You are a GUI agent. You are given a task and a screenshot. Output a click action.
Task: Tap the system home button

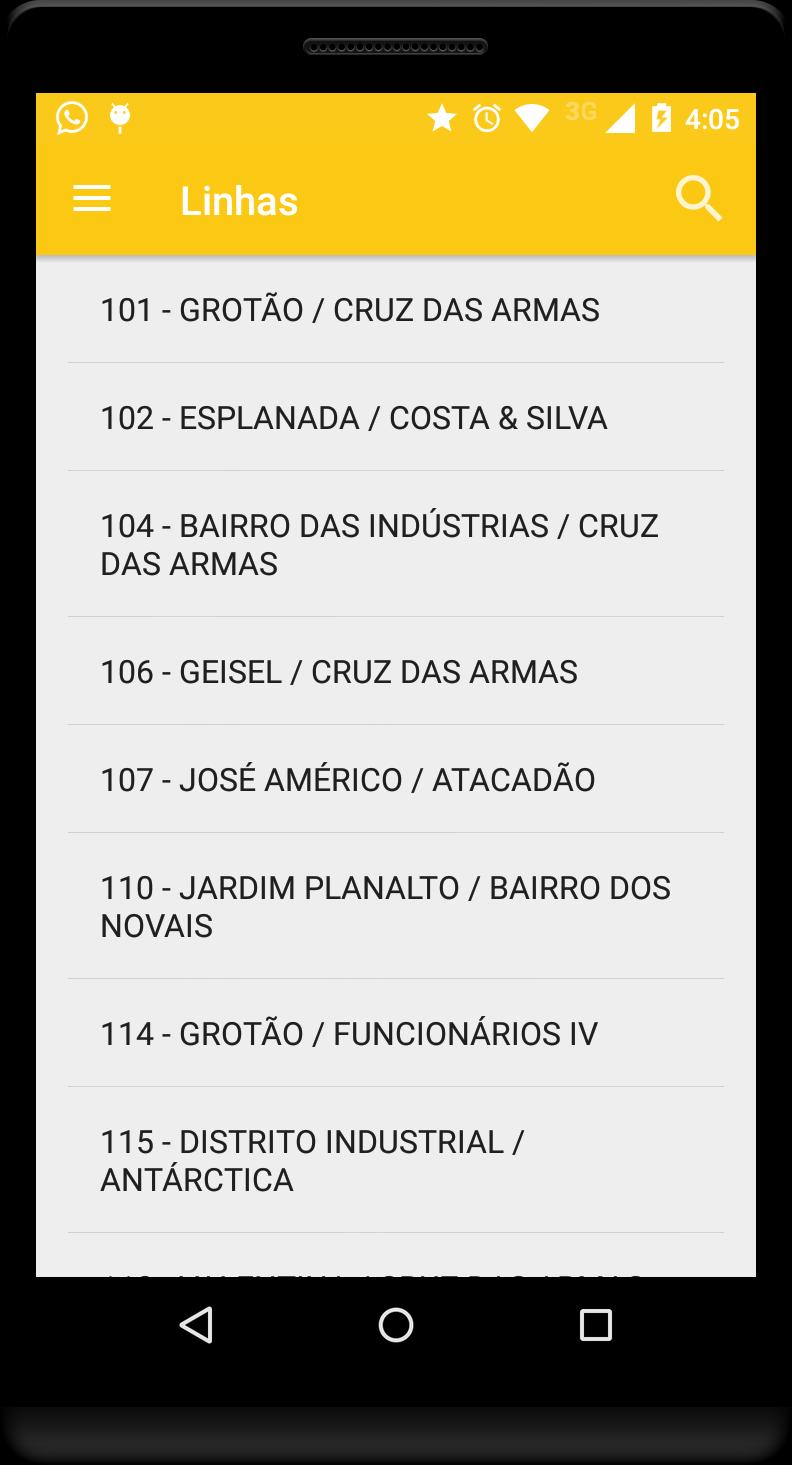396,1325
